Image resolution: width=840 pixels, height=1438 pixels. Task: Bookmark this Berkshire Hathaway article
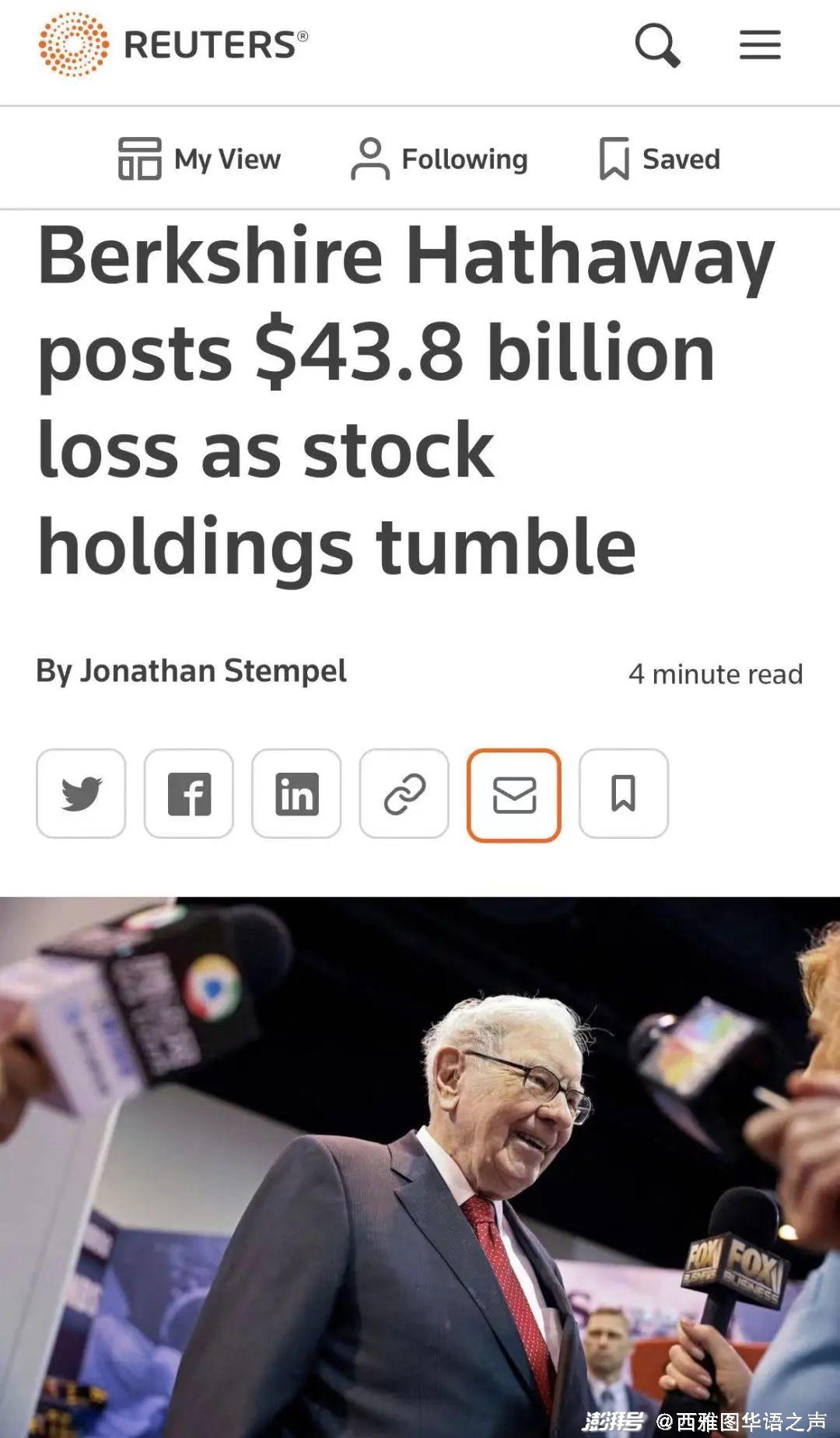pyautogui.click(x=624, y=794)
